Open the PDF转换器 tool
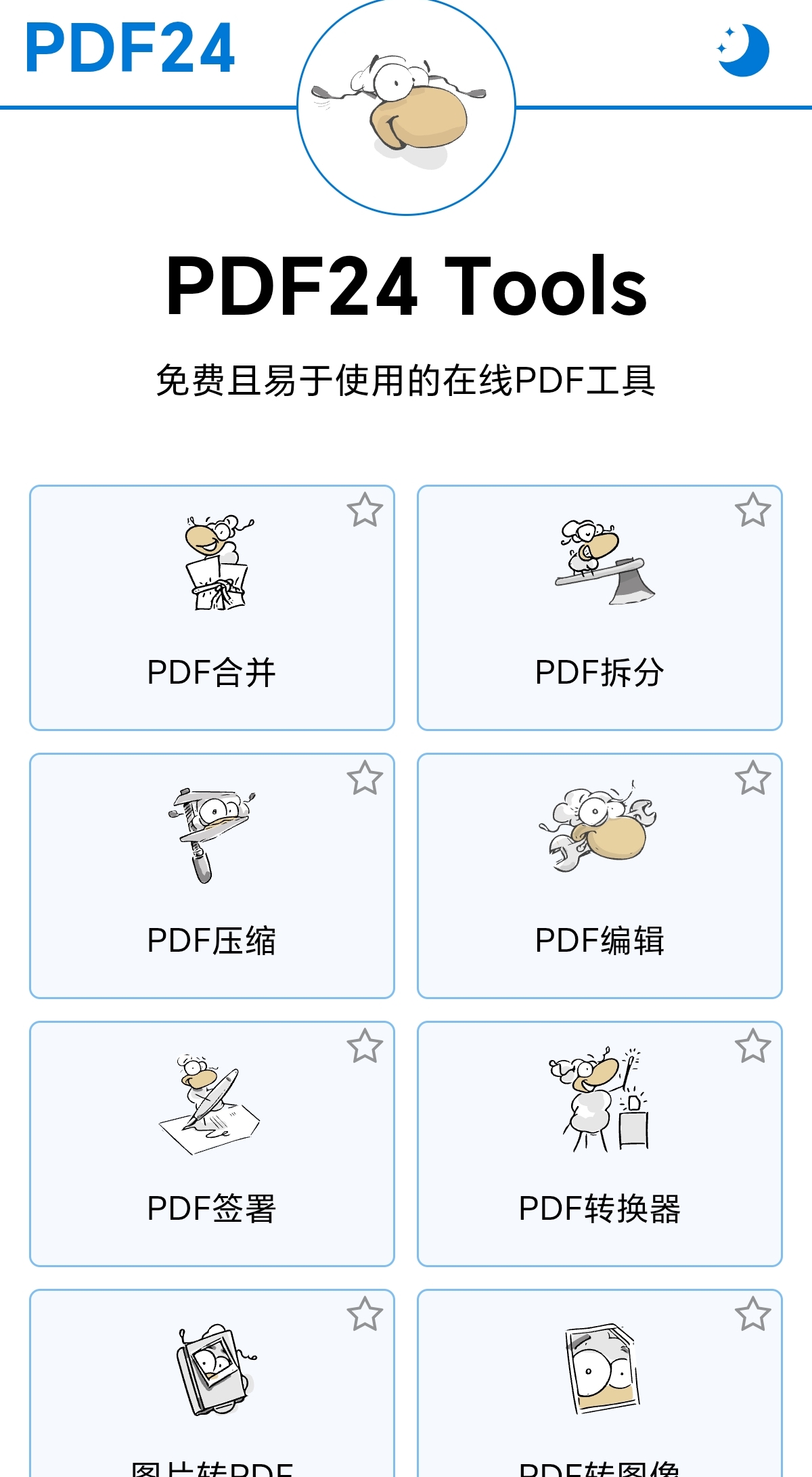This screenshot has width=812, height=1477. (x=600, y=1145)
